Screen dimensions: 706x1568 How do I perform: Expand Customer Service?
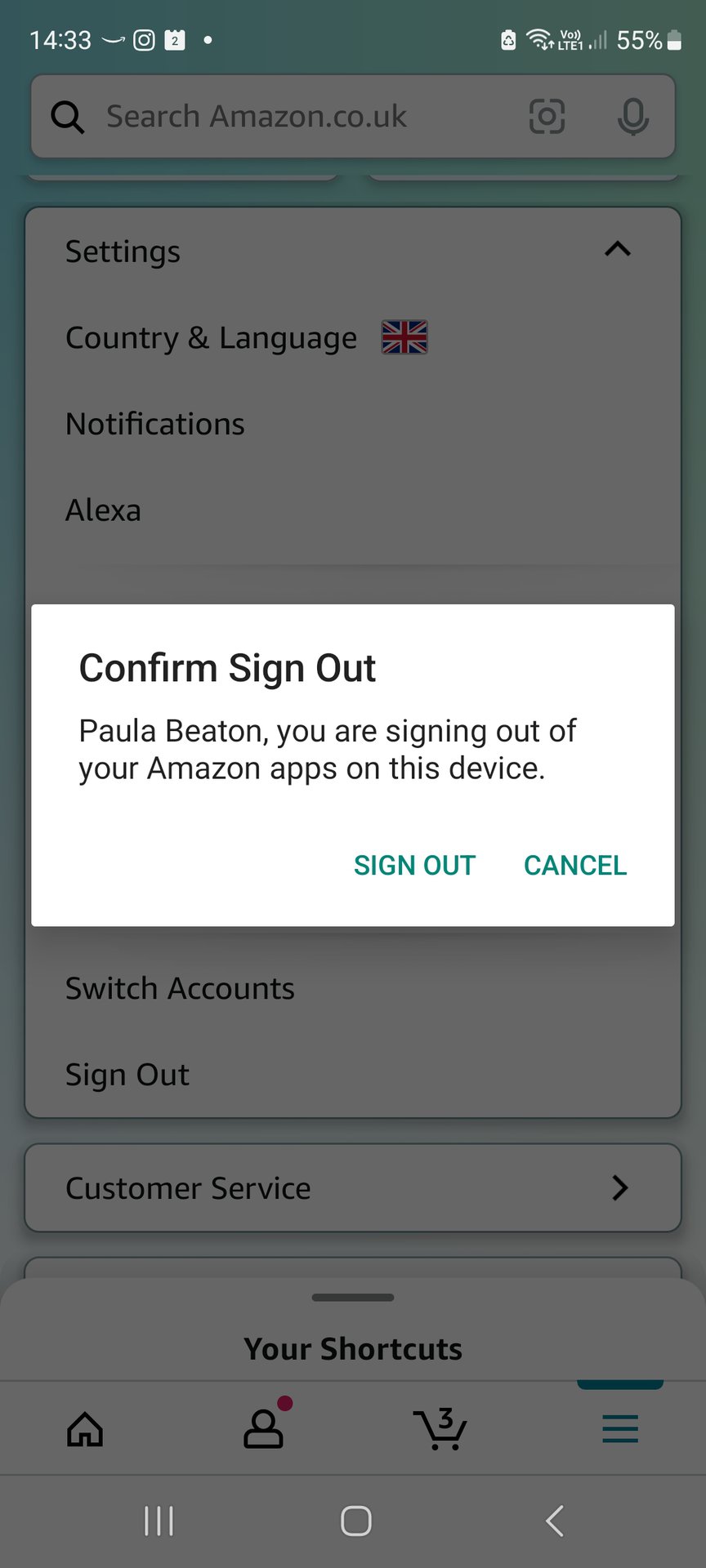point(353,1187)
